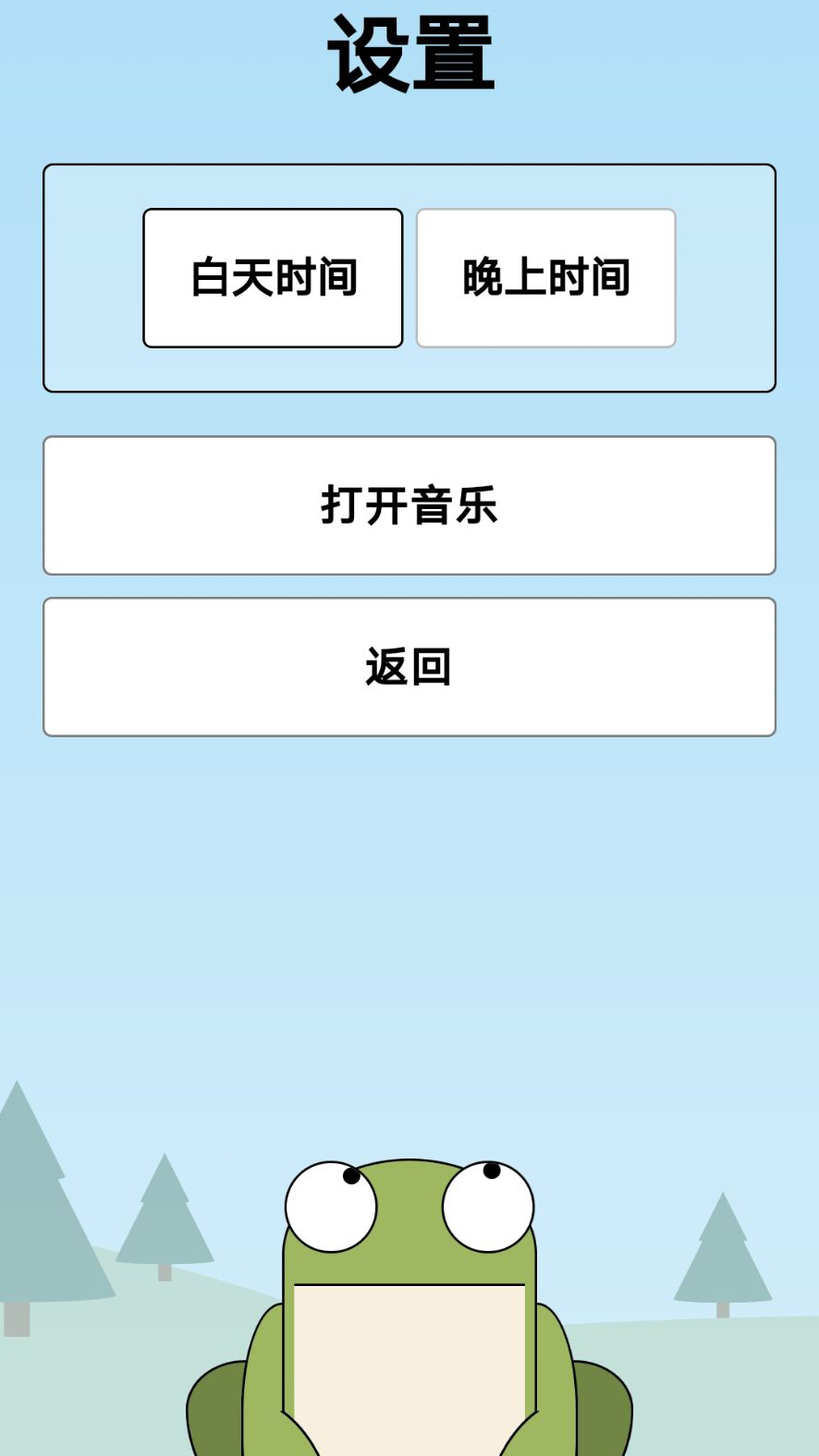Switch to 晚上时间 night mode
Screen dimensions: 819x1456
point(545,278)
